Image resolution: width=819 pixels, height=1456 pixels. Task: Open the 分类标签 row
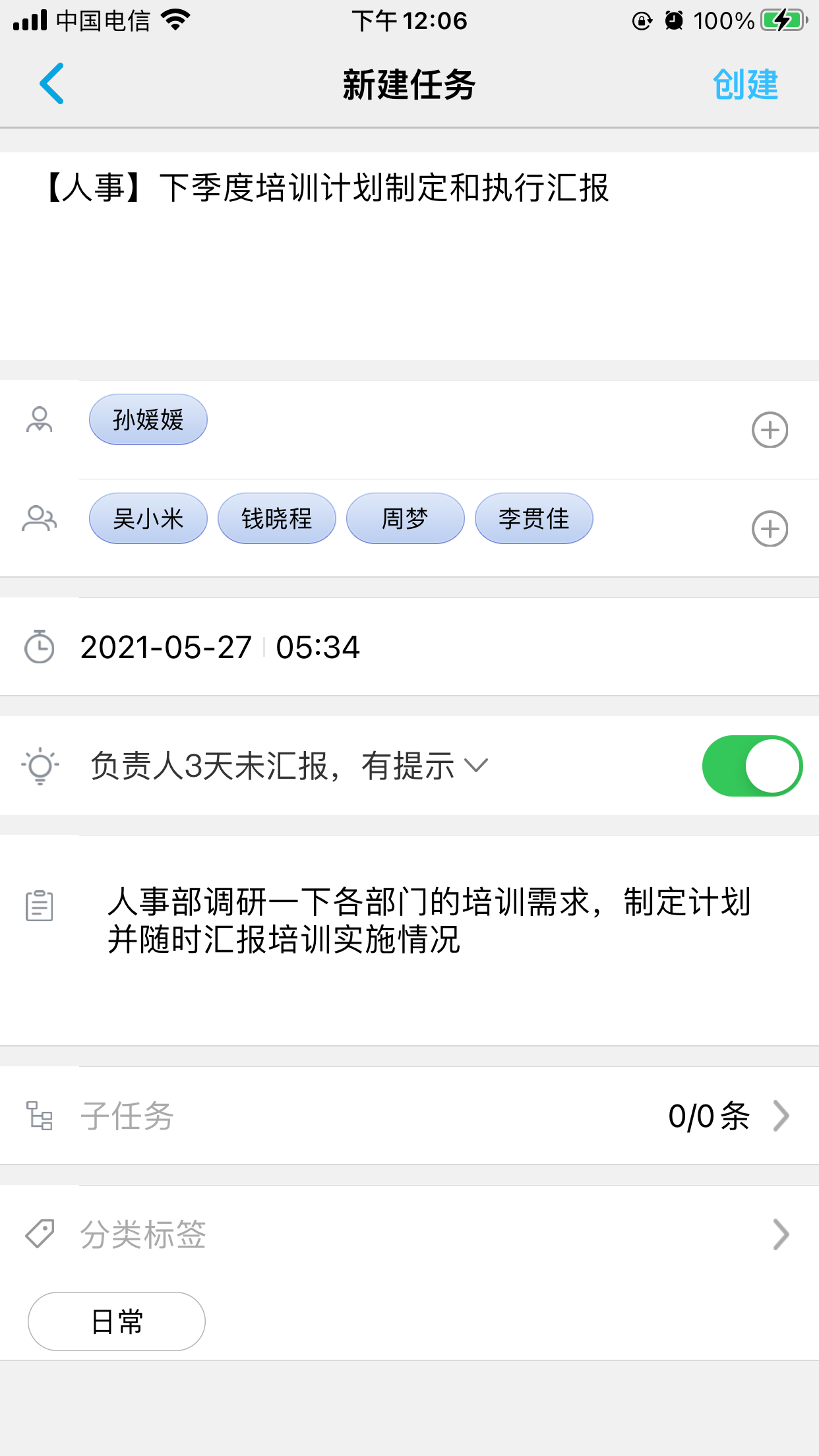[x=409, y=1234]
